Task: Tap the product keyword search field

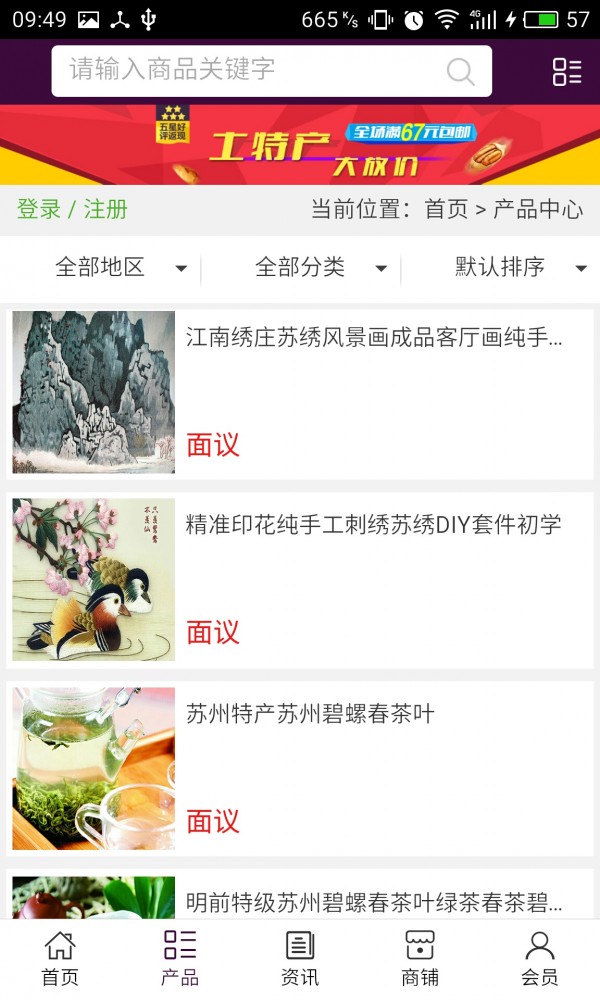Action: [250, 70]
